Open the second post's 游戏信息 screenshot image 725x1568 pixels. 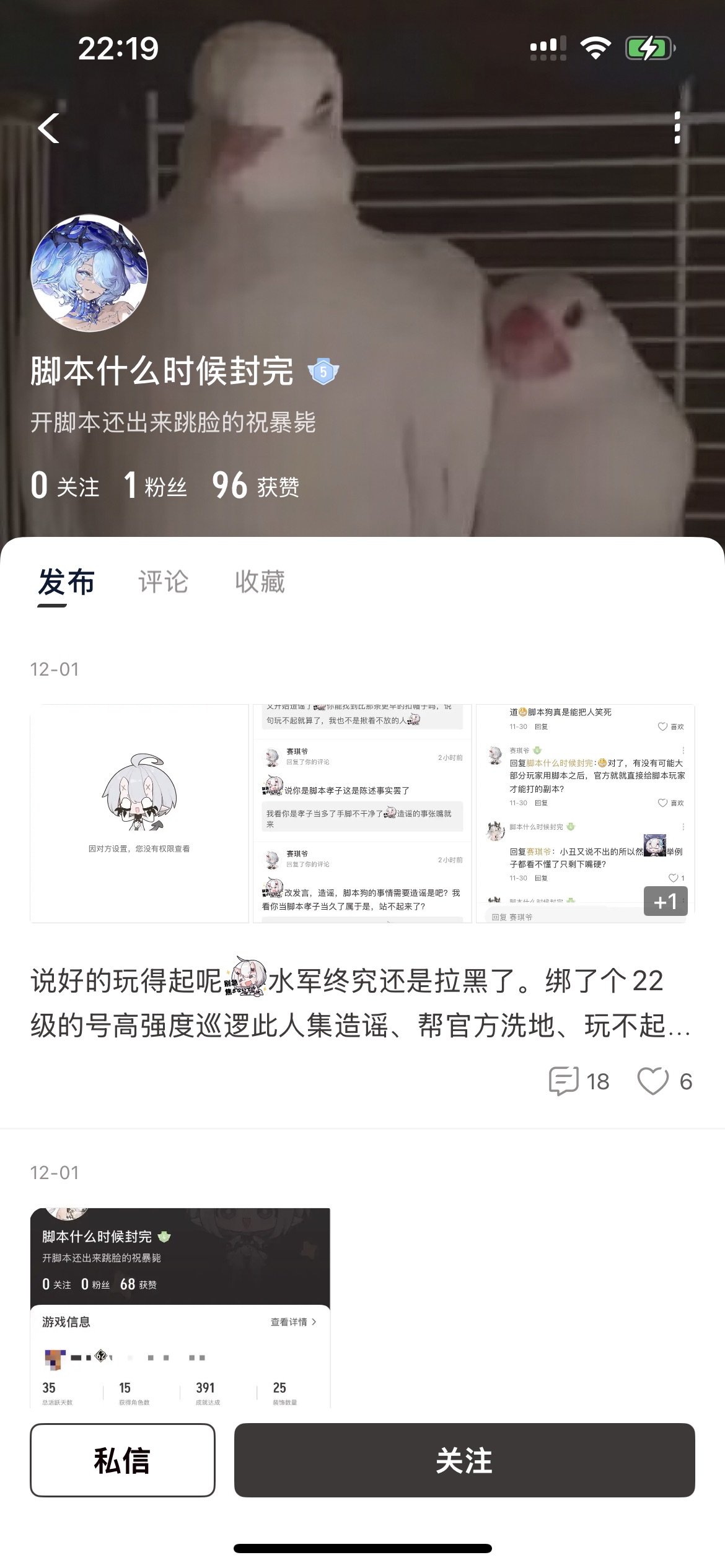point(180,1307)
